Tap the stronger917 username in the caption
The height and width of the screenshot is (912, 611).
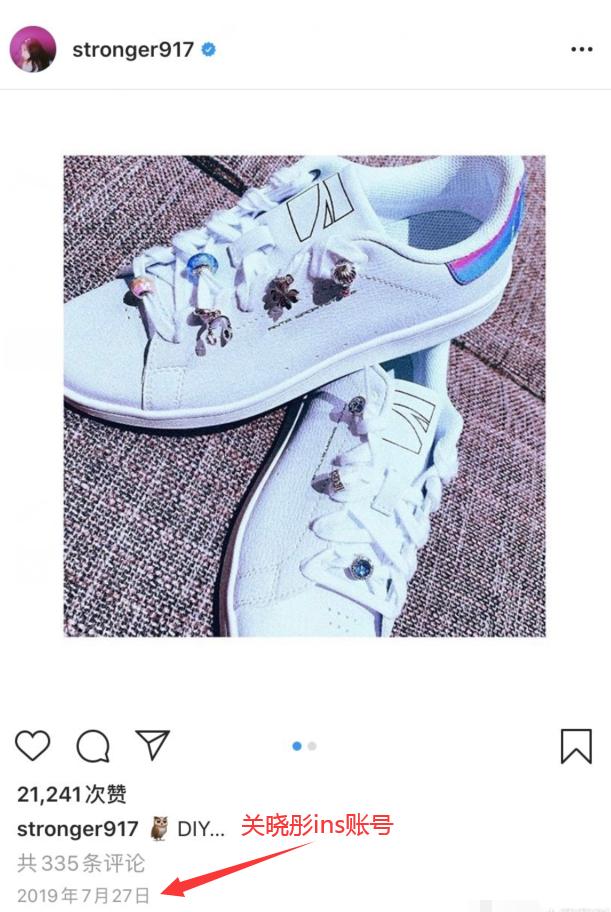[x=77, y=829]
